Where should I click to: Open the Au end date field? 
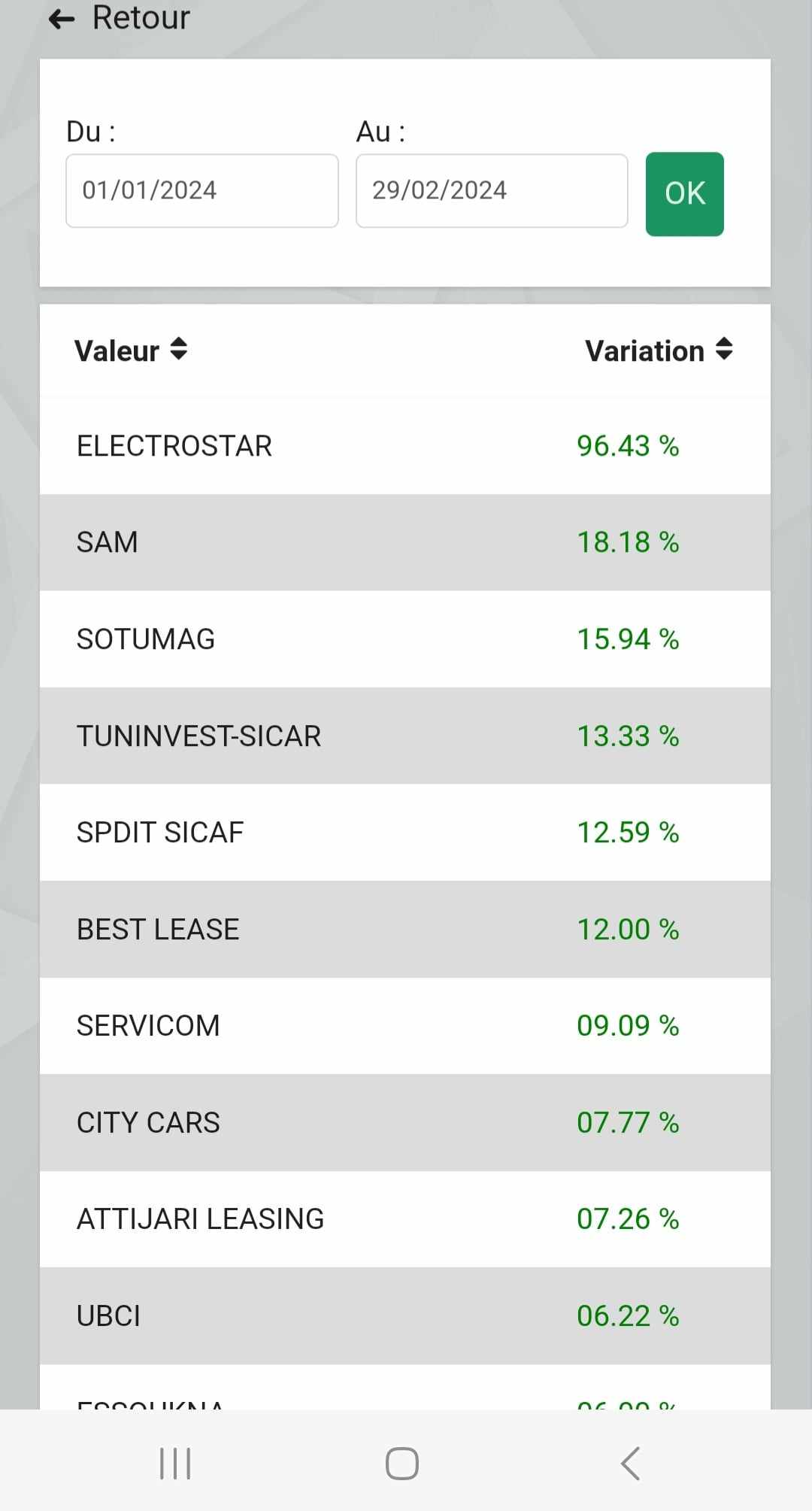(x=492, y=191)
